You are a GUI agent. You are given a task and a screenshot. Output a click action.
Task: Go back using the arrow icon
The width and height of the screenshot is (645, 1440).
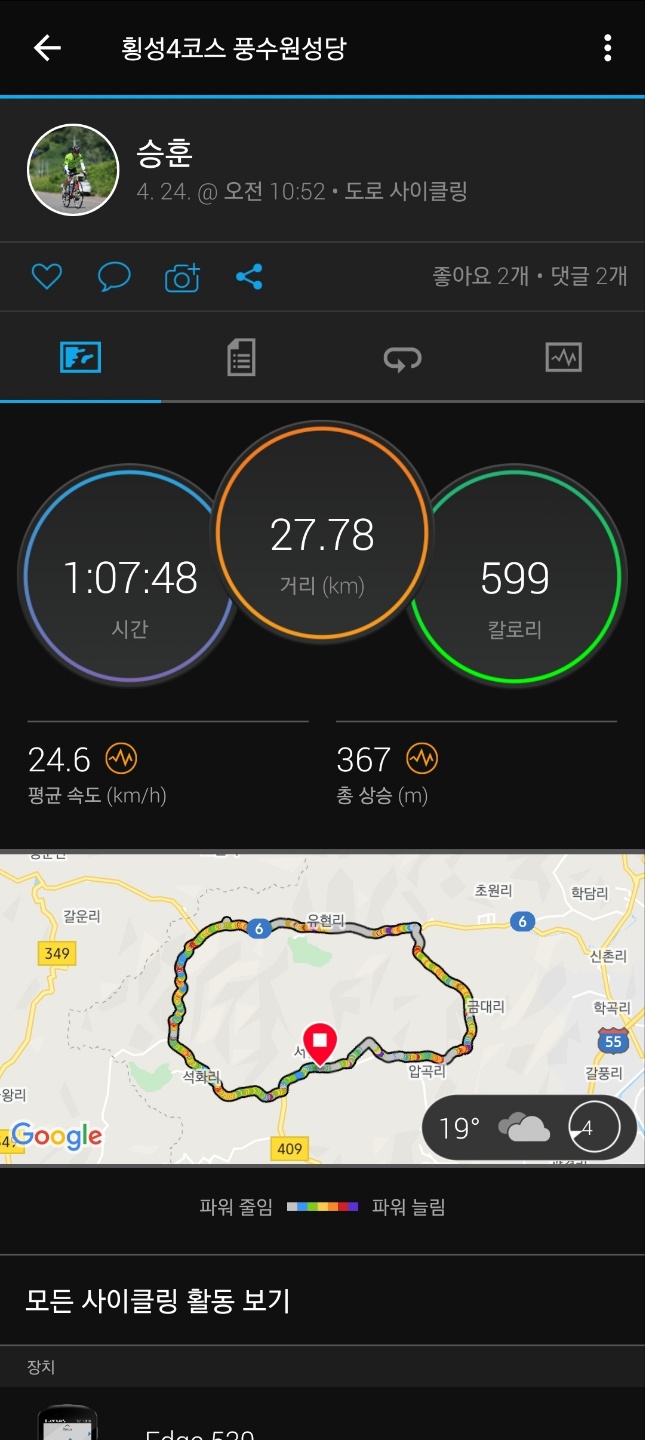(x=47, y=48)
